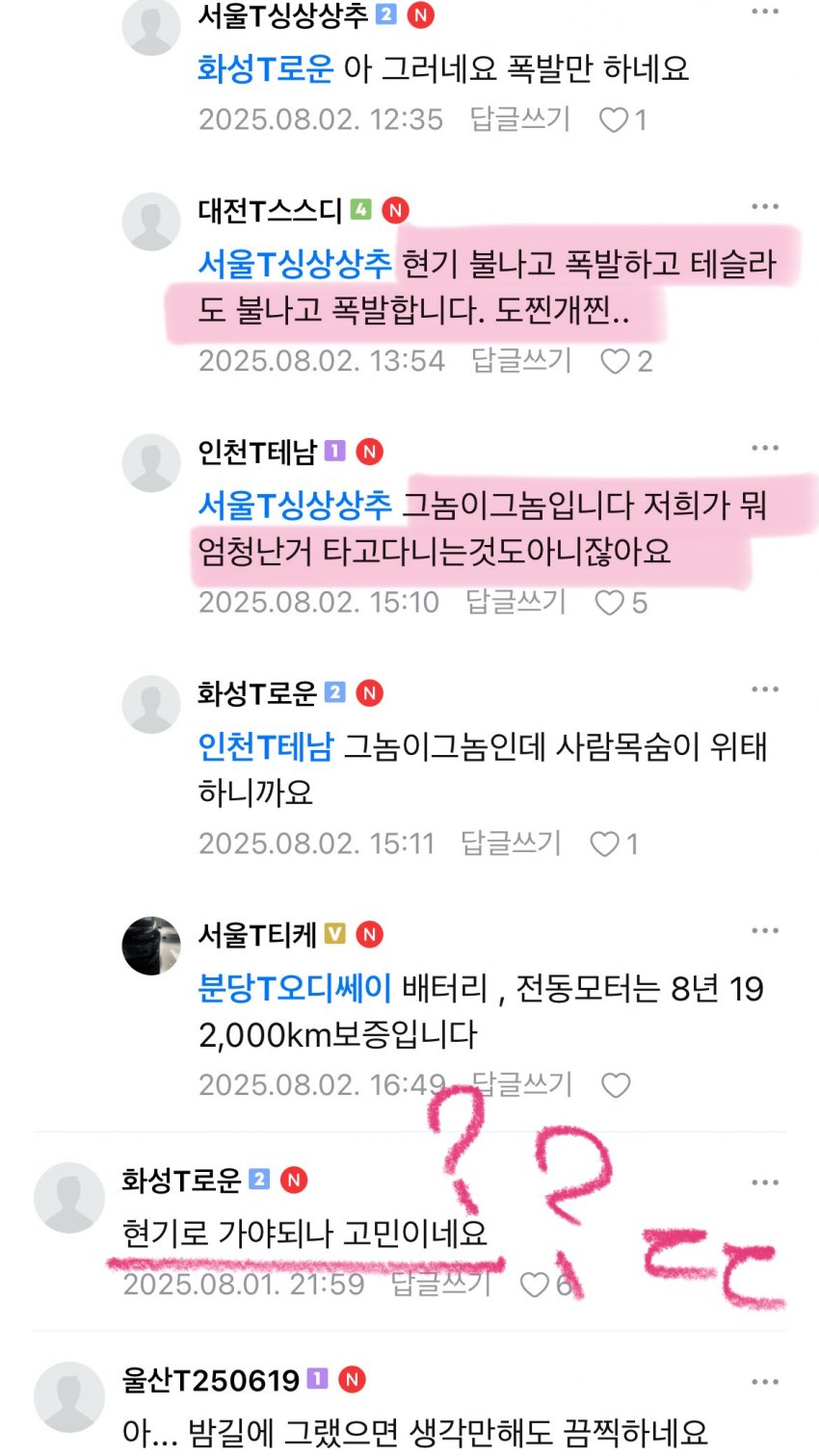Open 대전T스스디's profile name

270,210
